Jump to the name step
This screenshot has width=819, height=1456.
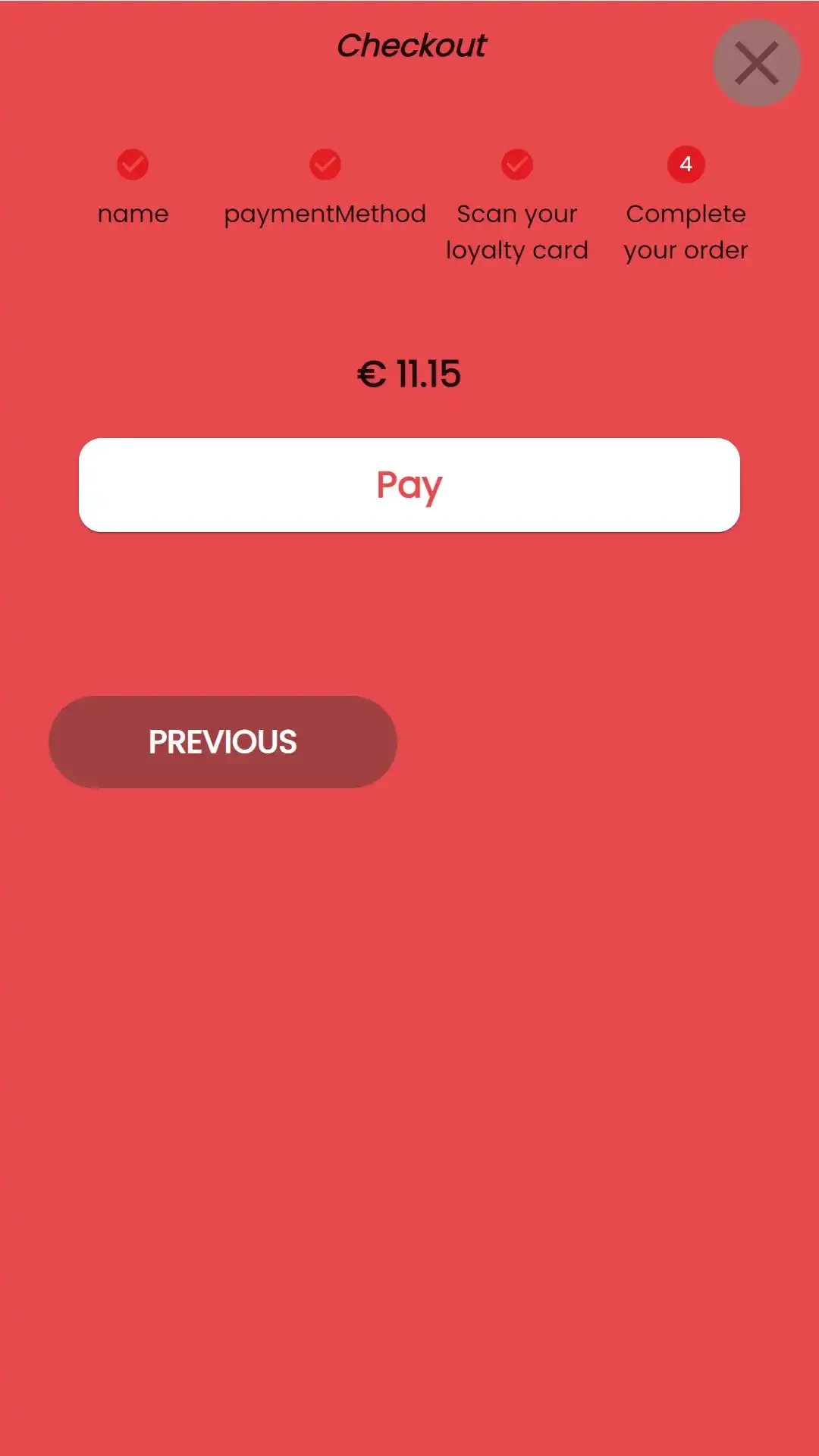(x=133, y=188)
